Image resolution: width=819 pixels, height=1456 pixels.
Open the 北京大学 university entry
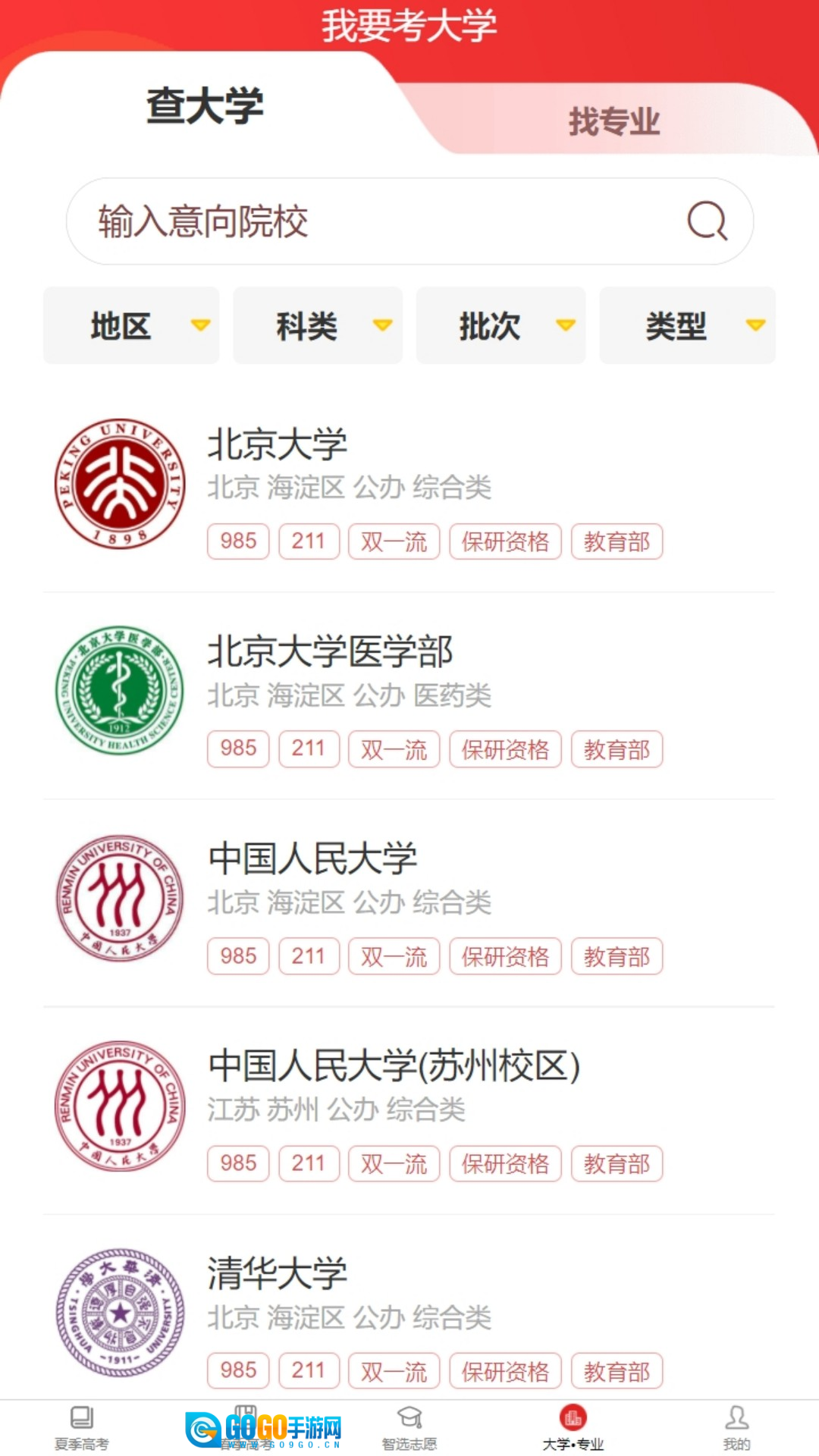pos(277,444)
